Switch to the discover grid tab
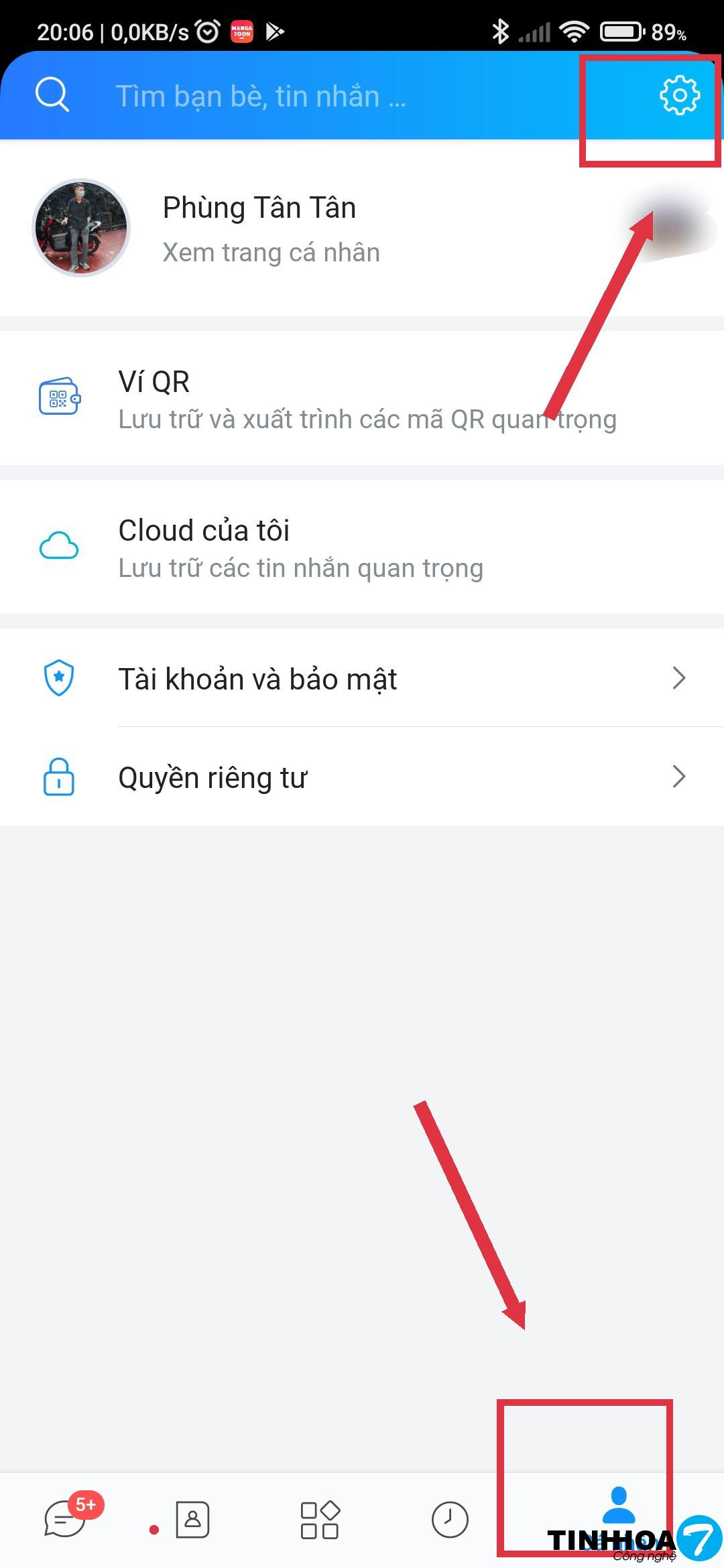The height and width of the screenshot is (1568, 724). pyautogui.click(x=320, y=1520)
